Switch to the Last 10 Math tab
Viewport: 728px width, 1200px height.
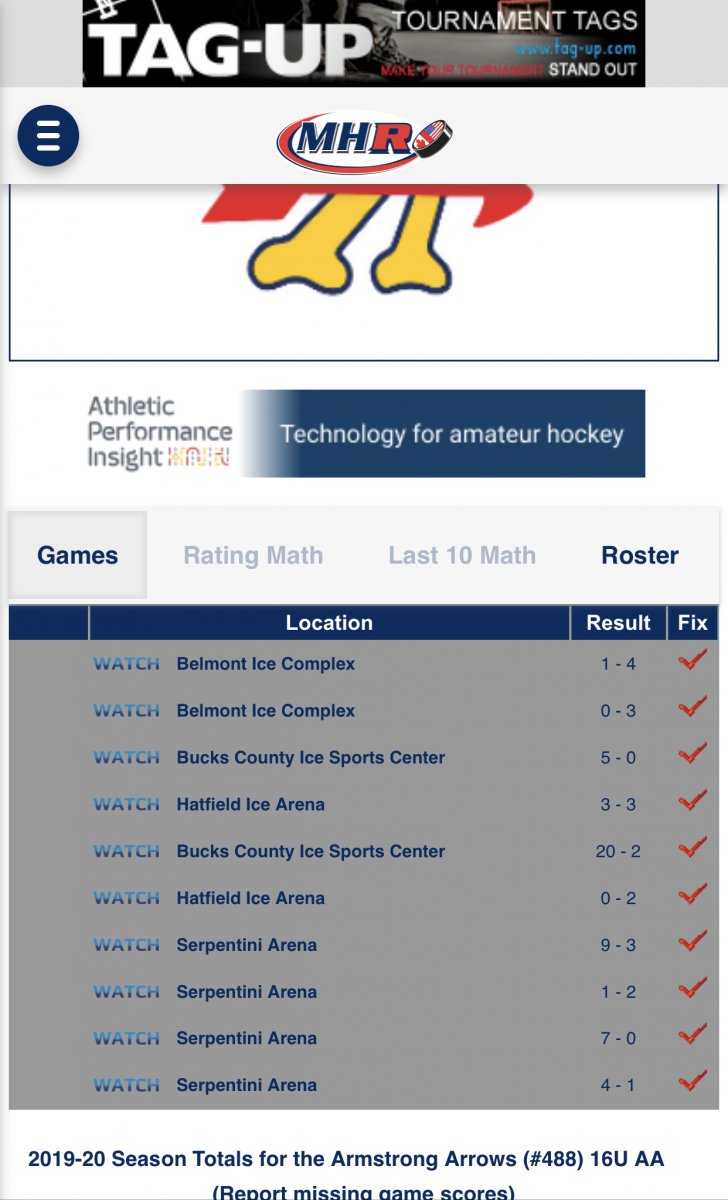pos(462,556)
